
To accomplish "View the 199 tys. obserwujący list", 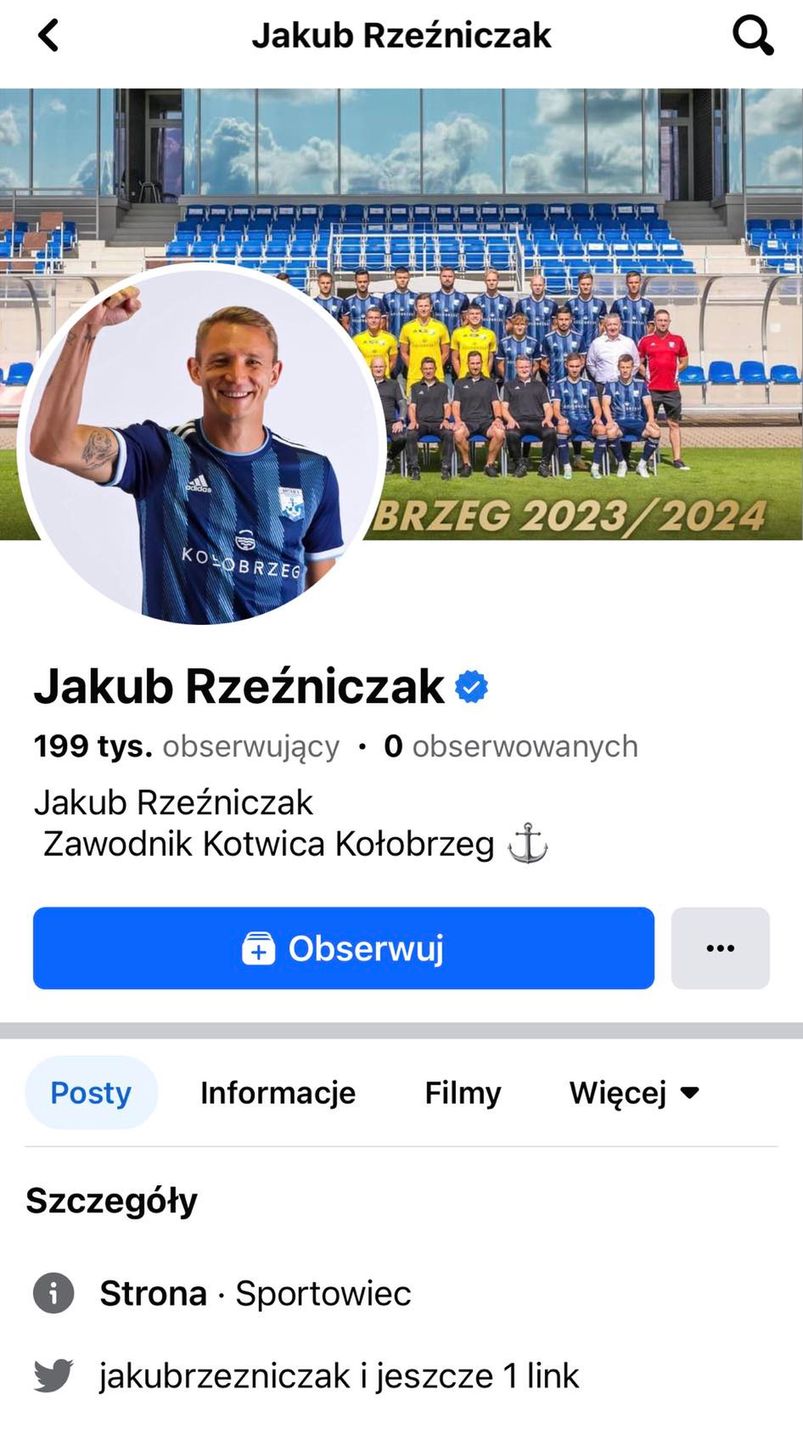I will point(186,746).
